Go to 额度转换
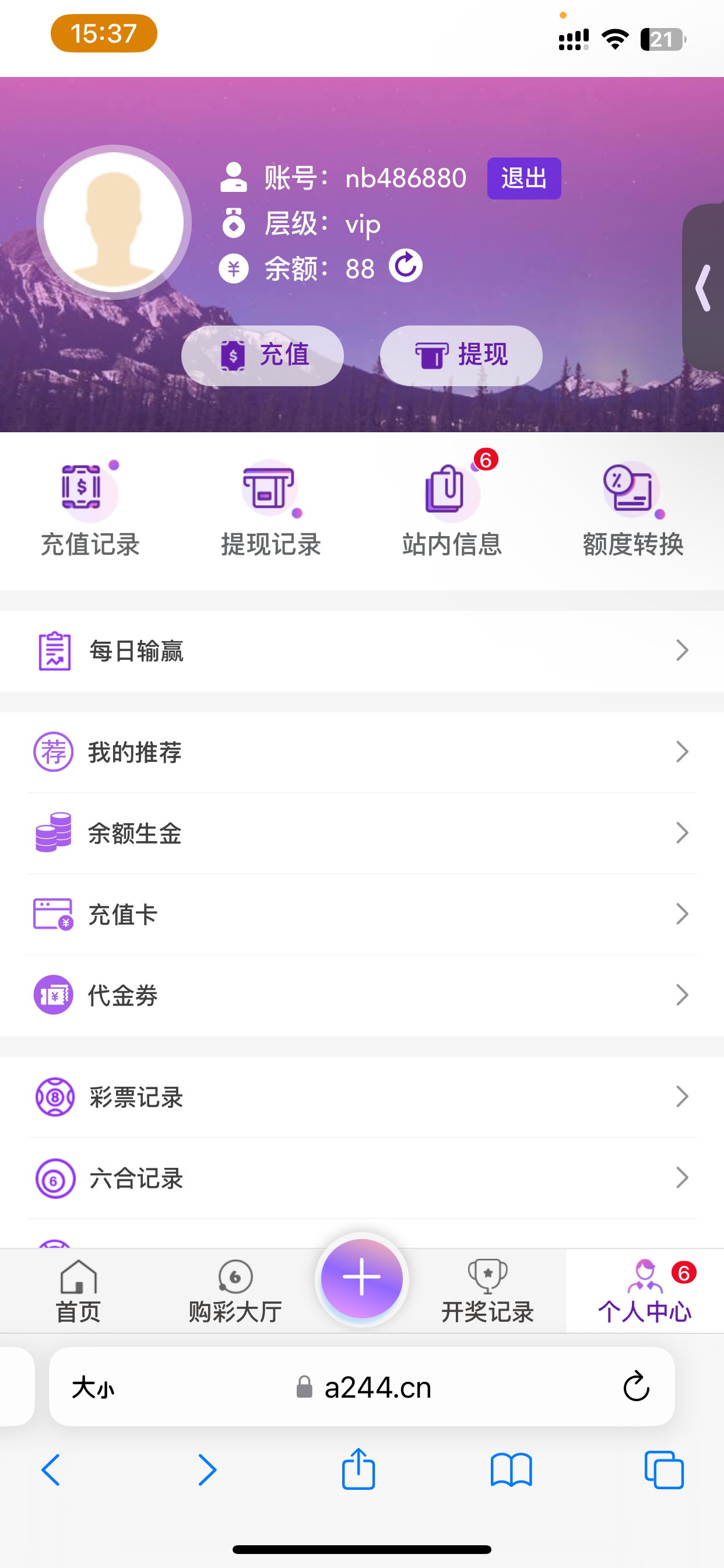This screenshot has width=724, height=1568. click(x=632, y=510)
